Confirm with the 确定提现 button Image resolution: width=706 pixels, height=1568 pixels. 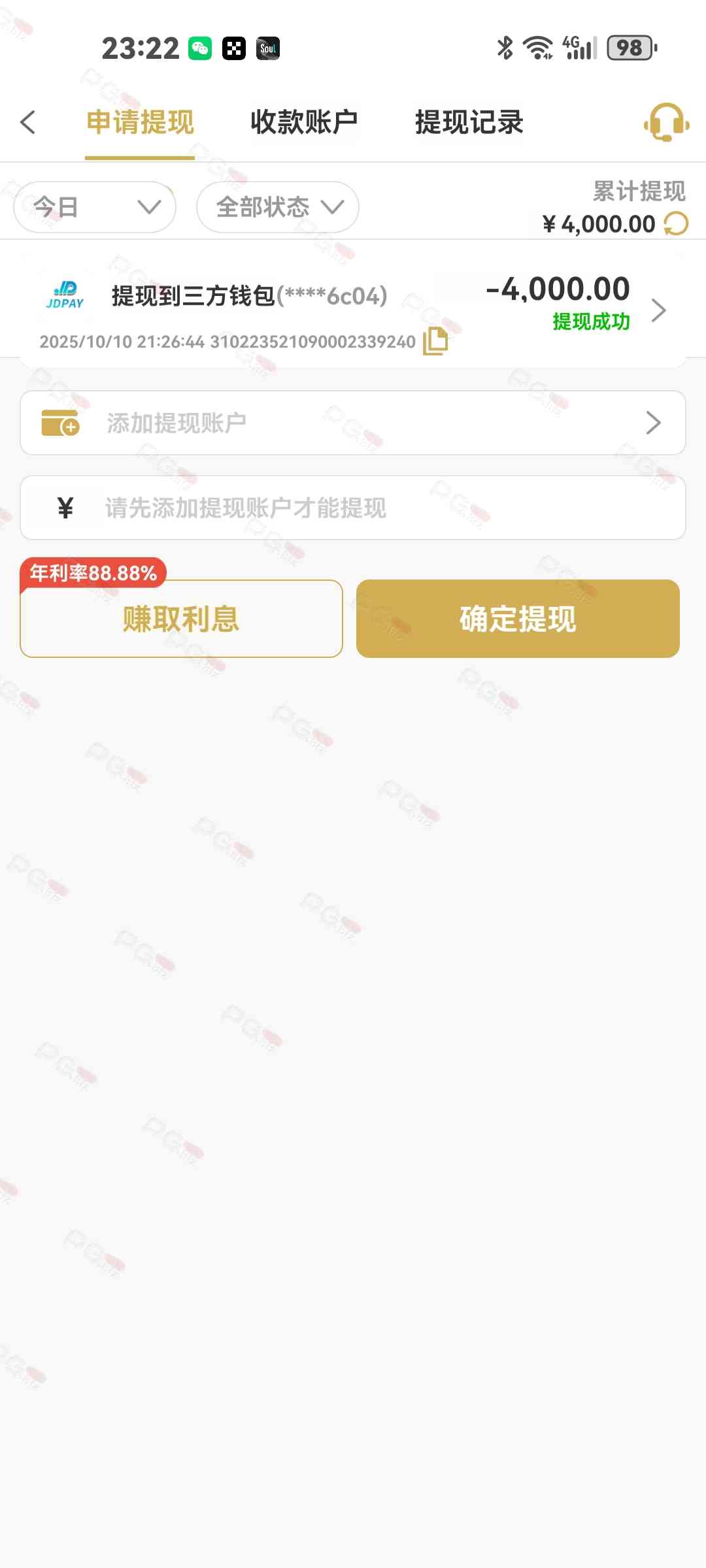[518, 619]
